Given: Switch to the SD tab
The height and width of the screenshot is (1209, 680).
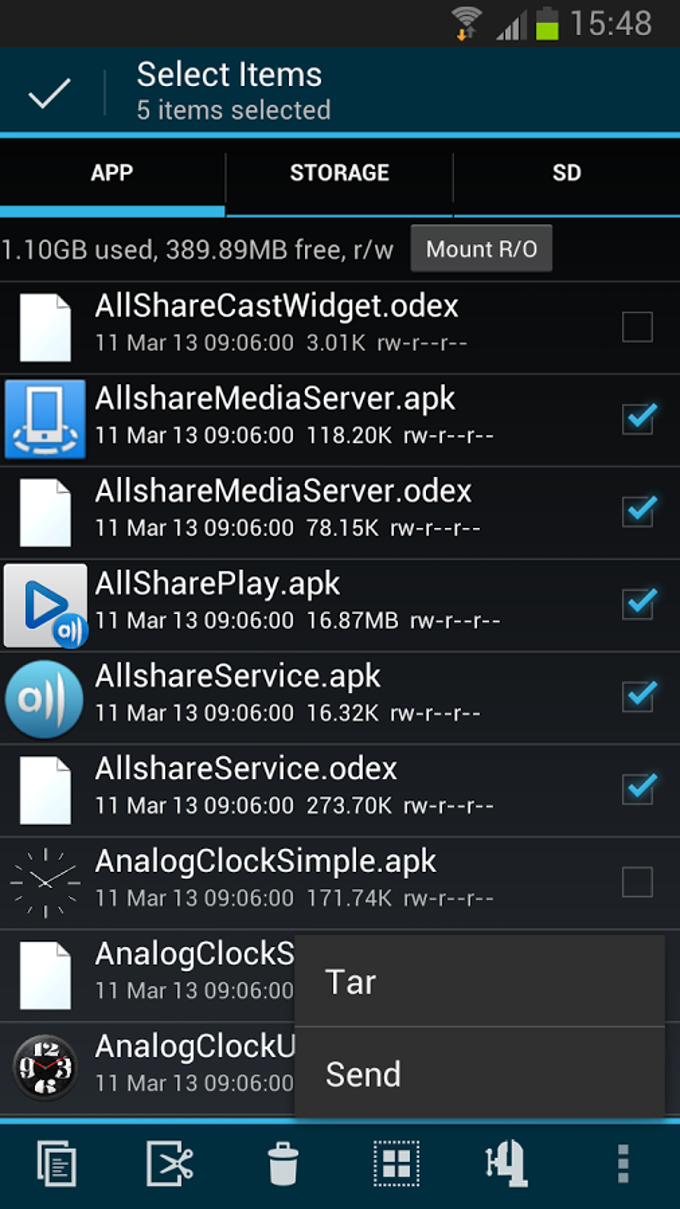Looking at the screenshot, I should 566,173.
